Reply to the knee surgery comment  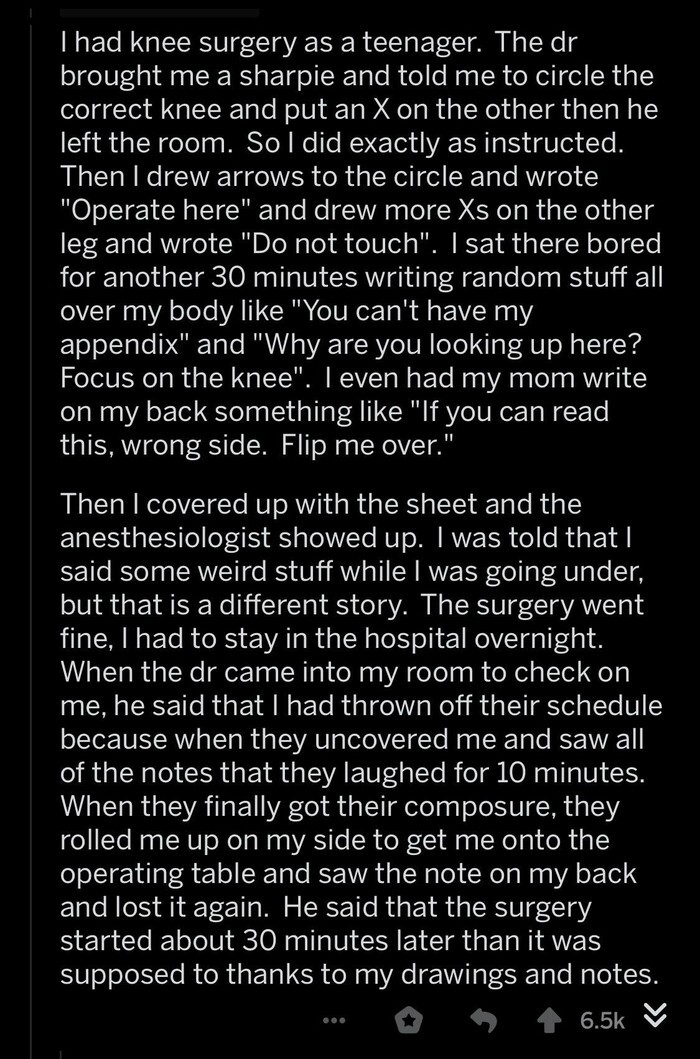[485, 1020]
